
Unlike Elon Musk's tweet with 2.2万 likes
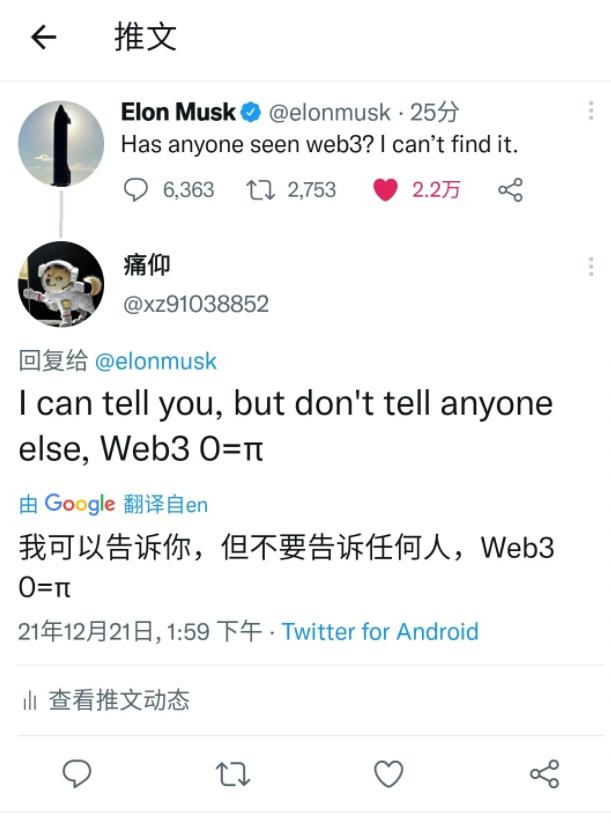tap(385, 189)
